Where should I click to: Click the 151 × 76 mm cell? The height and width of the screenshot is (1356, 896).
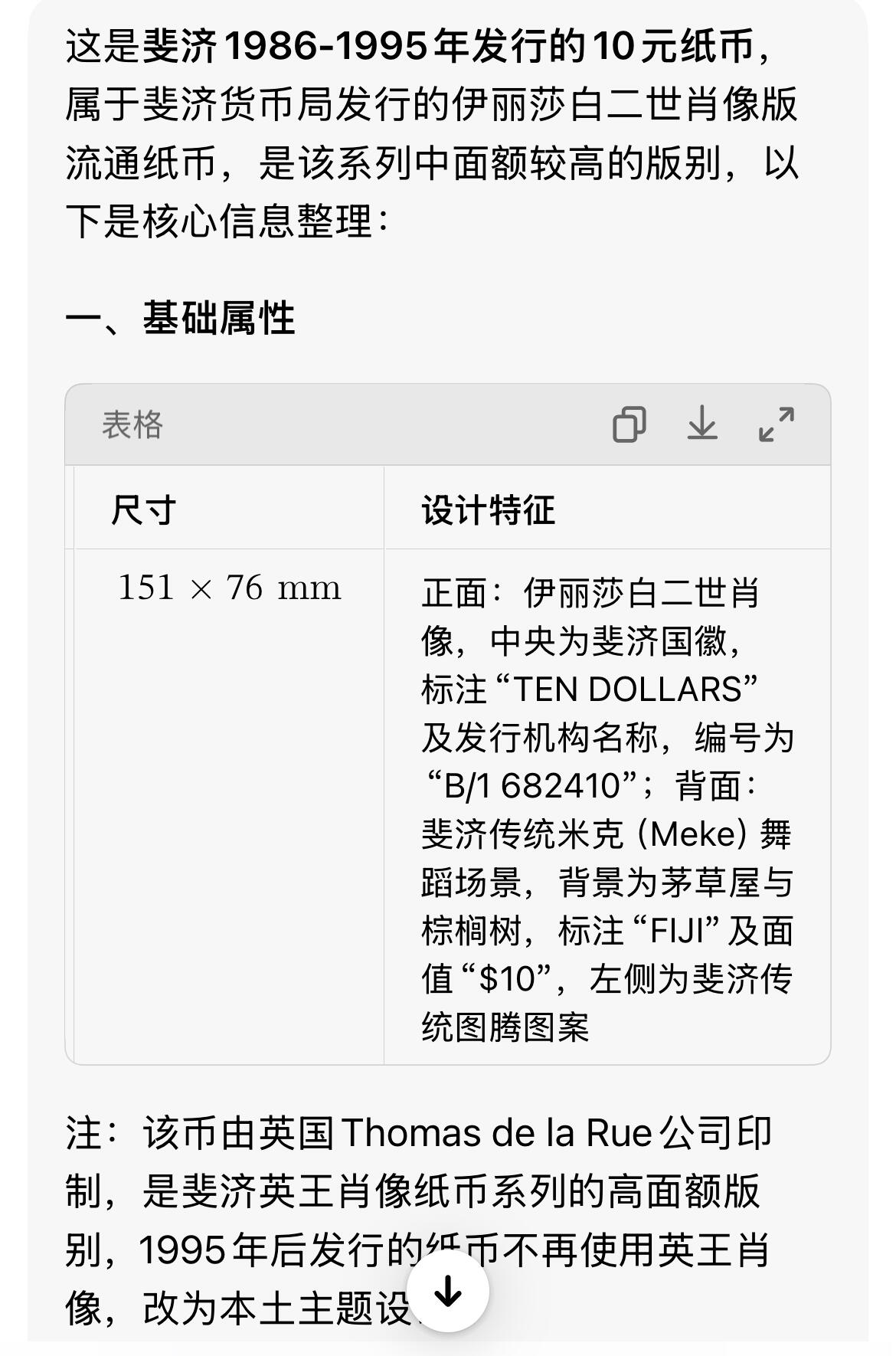pyautogui.click(x=230, y=588)
